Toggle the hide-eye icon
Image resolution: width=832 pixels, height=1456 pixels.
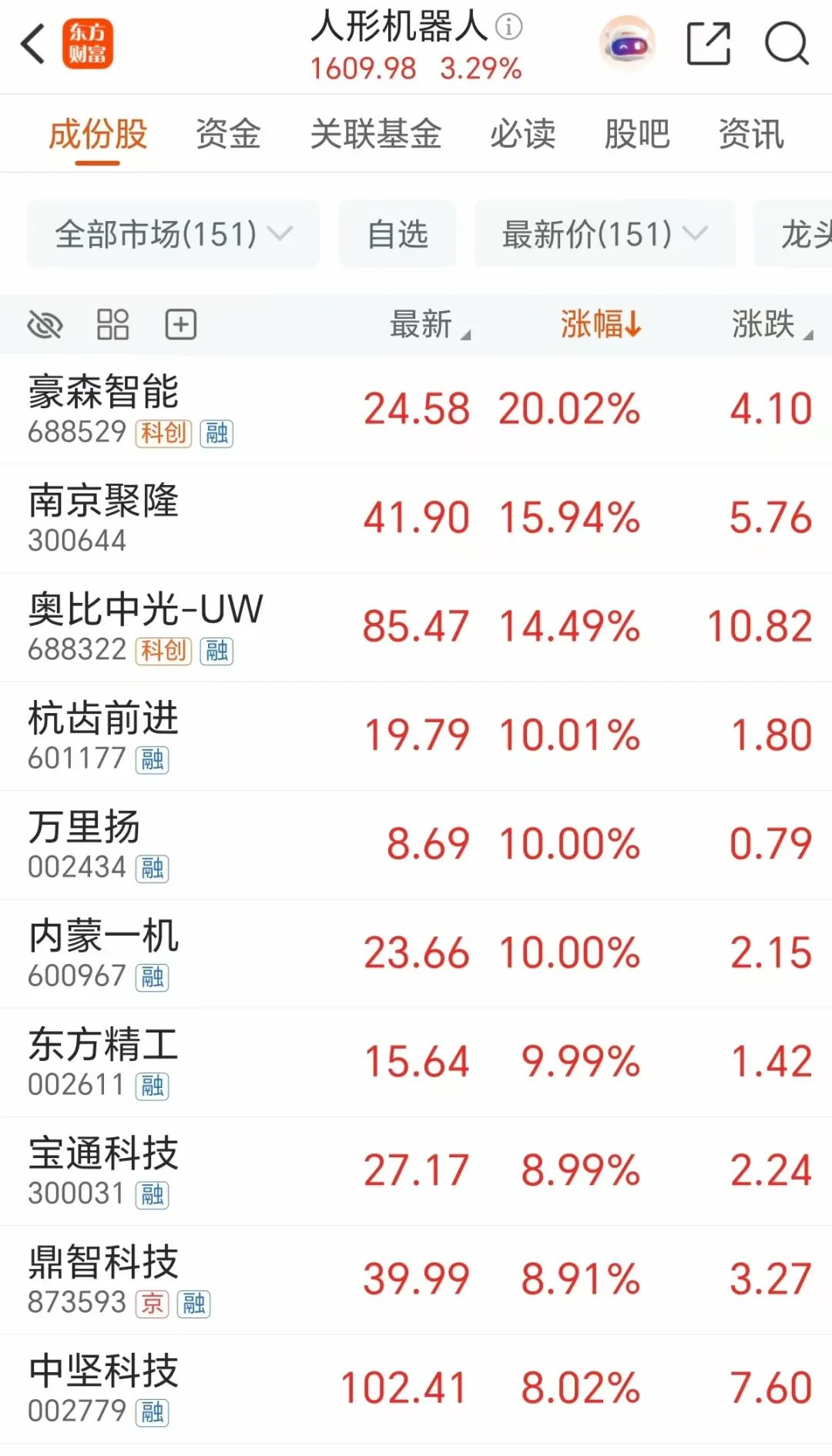click(x=45, y=325)
